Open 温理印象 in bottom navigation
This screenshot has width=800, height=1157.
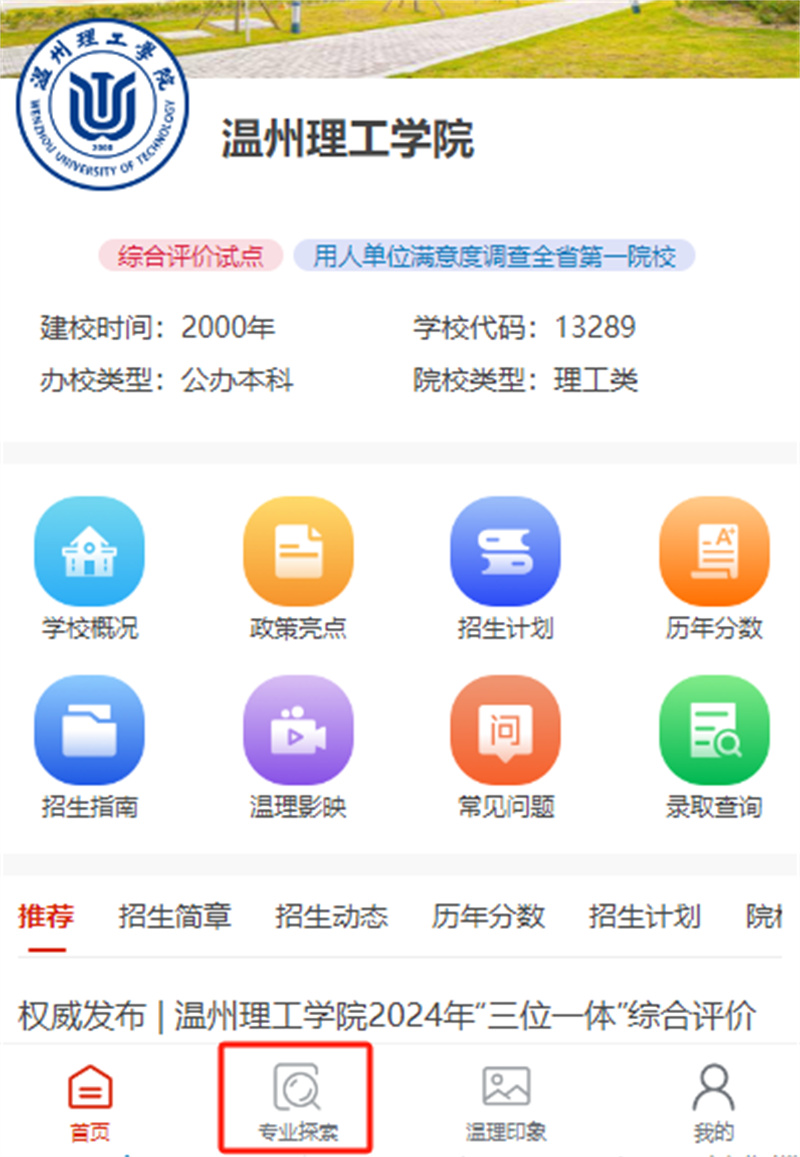(506, 1102)
